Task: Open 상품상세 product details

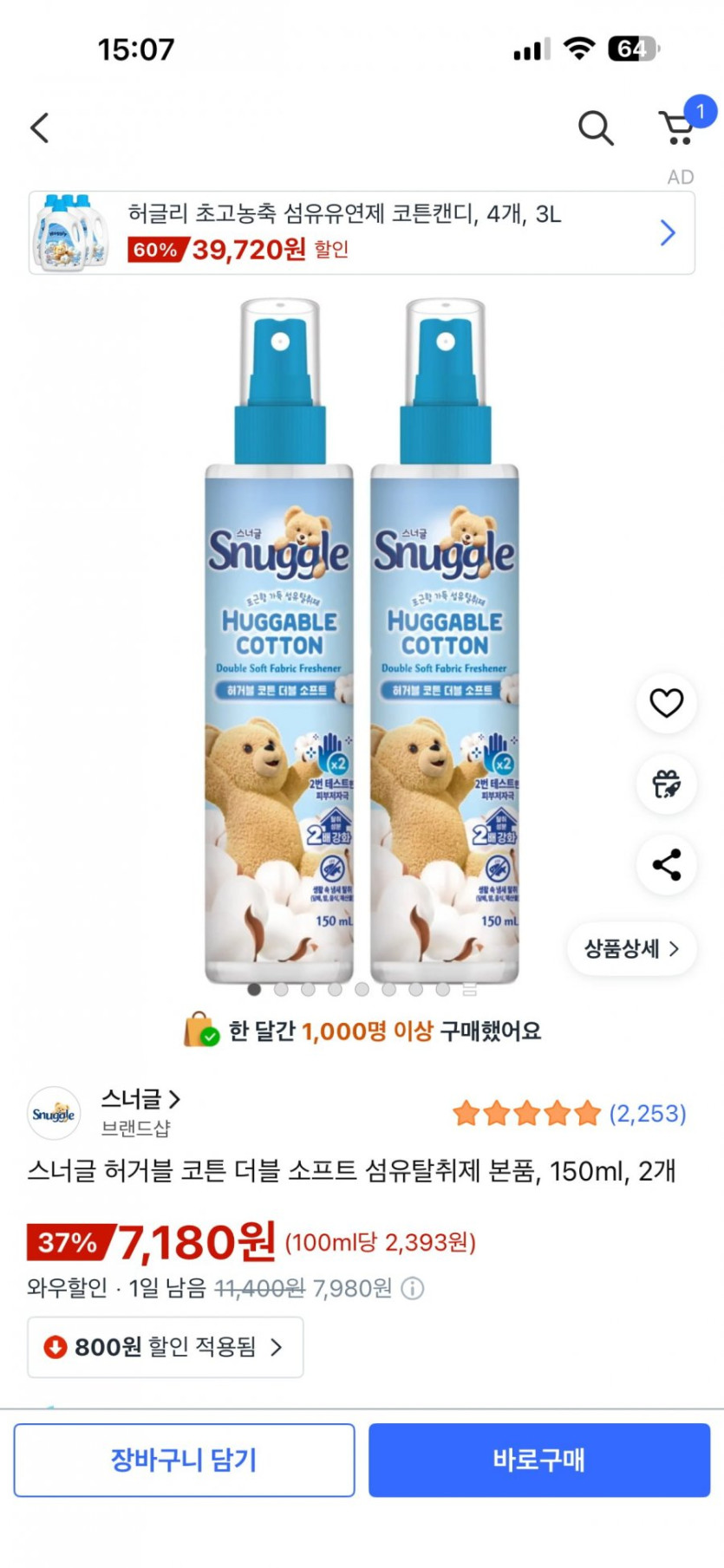Action: pyautogui.click(x=631, y=948)
